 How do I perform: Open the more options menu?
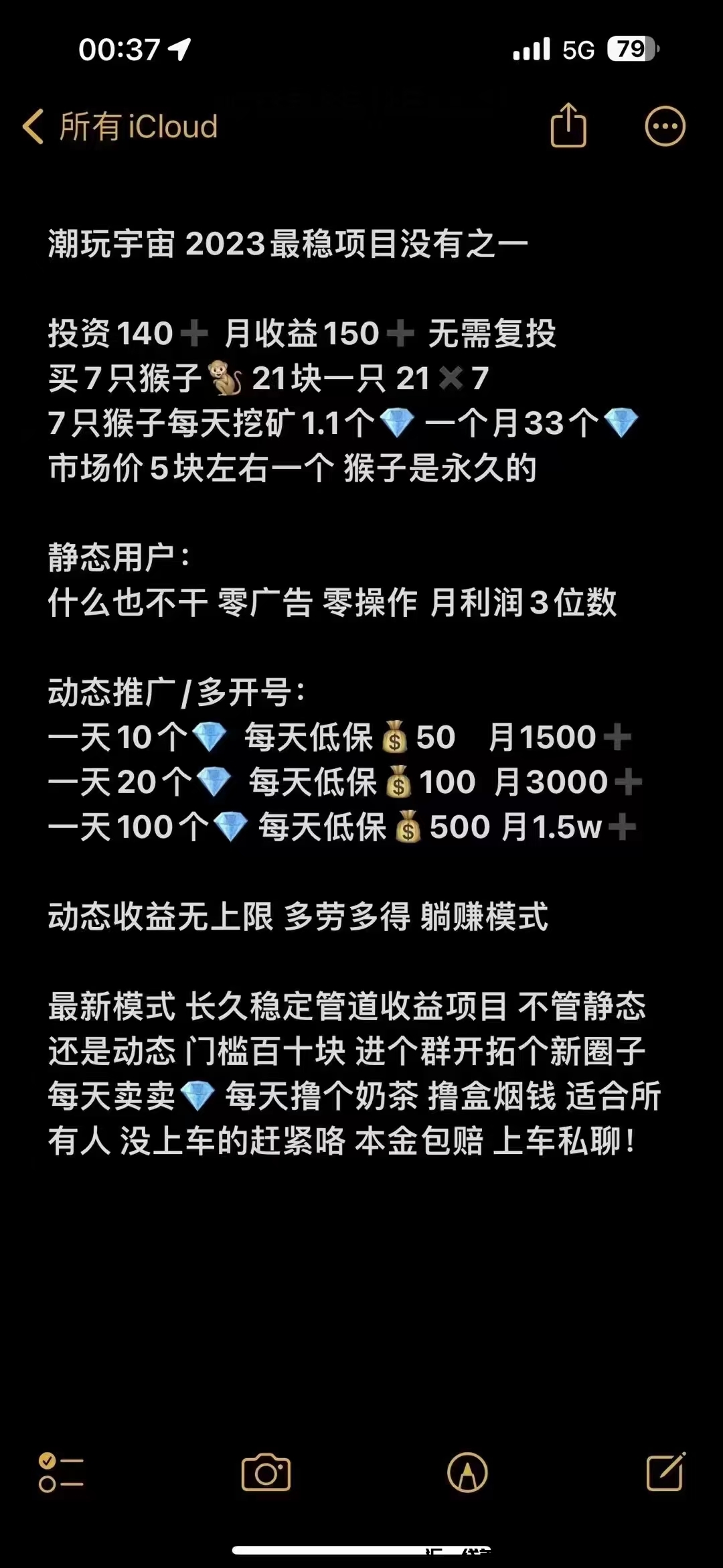665,126
